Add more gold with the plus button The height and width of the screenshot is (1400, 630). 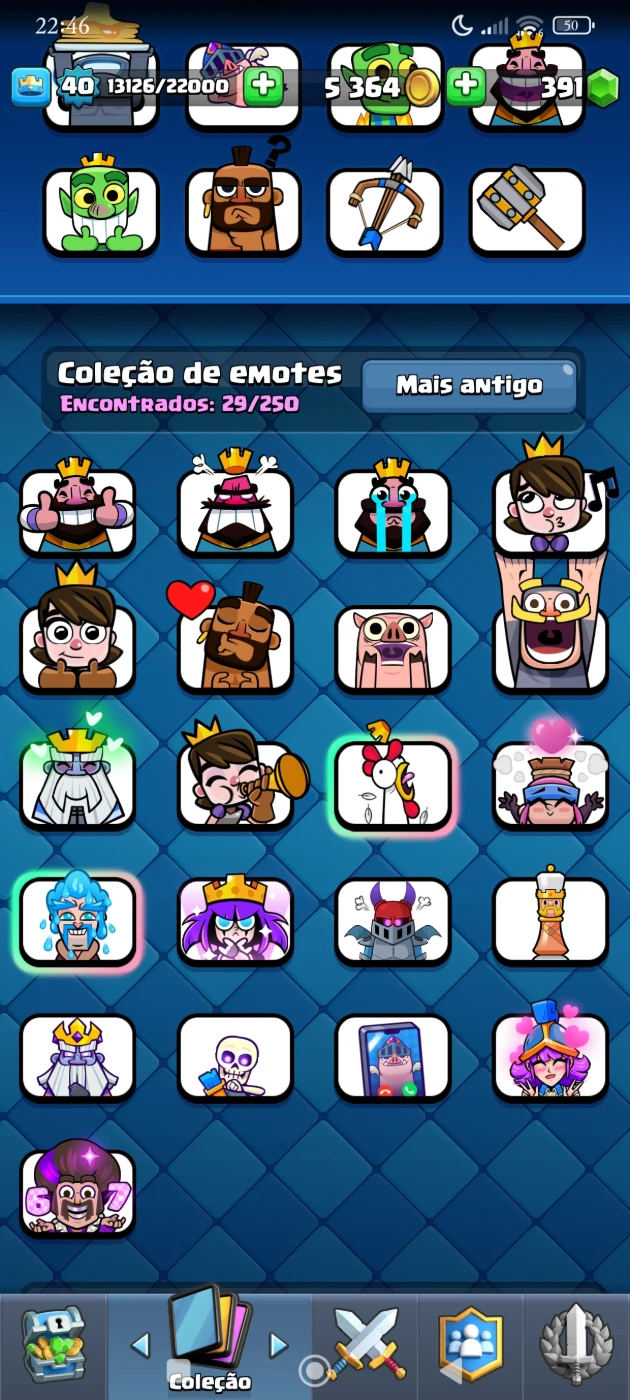[263, 88]
